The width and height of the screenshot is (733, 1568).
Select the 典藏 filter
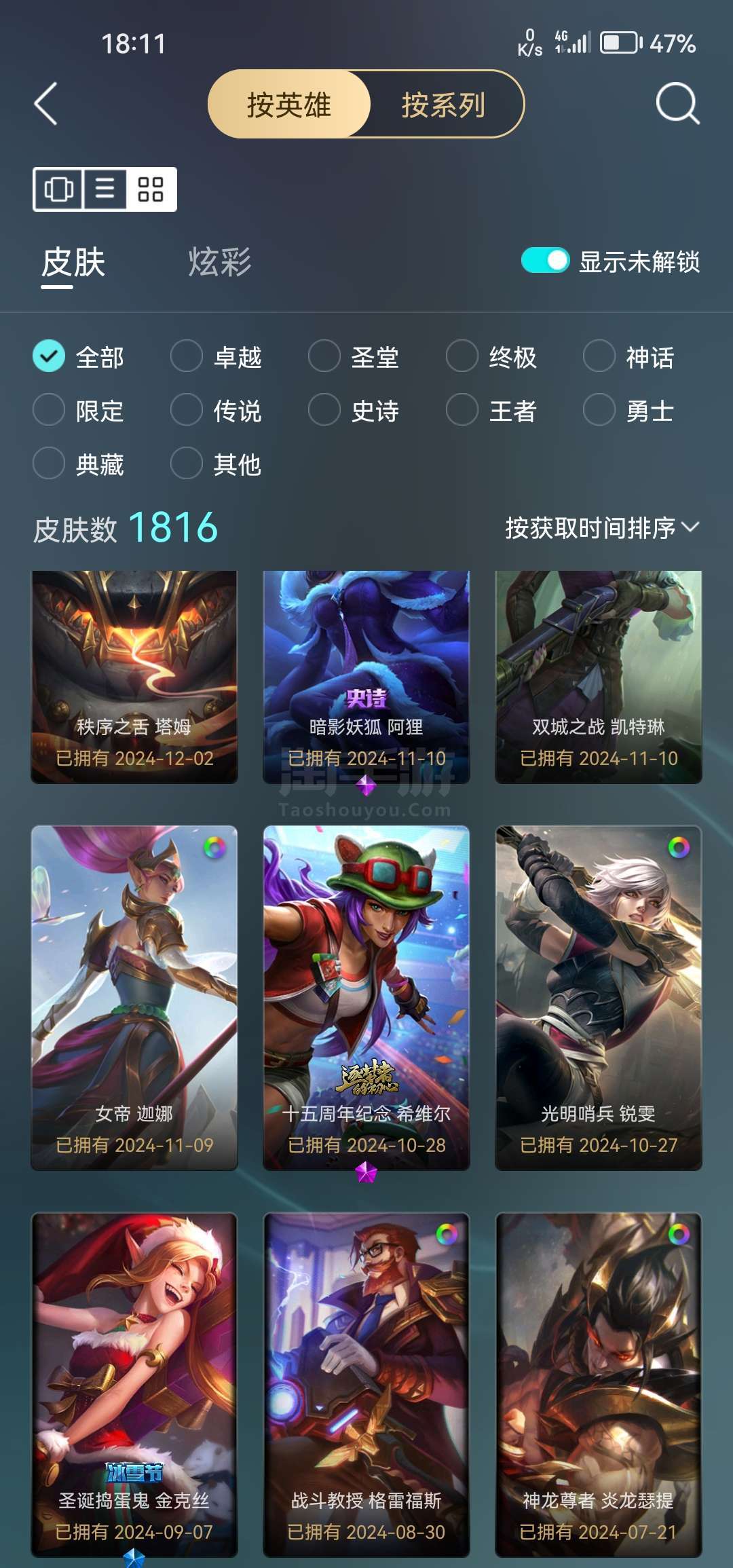tap(79, 464)
